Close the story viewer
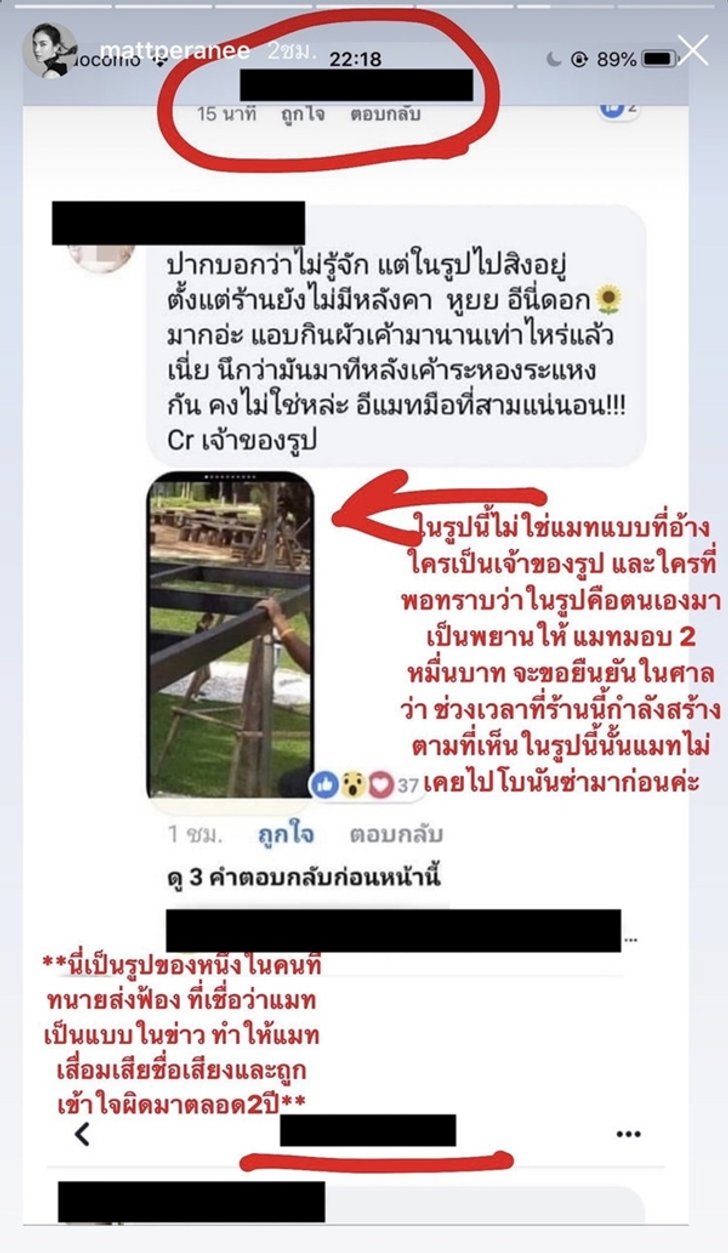This screenshot has height=1253, width=728. pos(692,49)
